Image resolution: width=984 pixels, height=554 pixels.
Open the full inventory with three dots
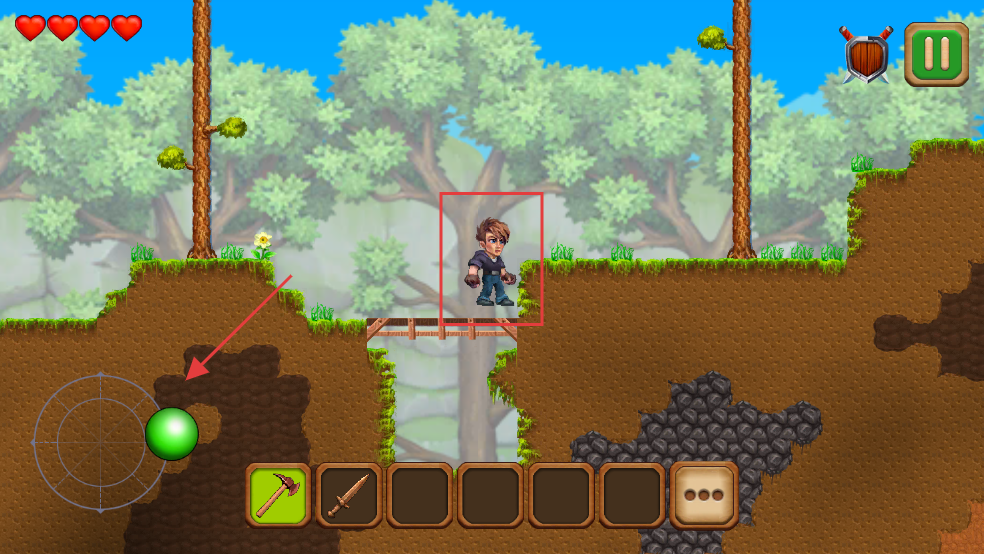704,495
